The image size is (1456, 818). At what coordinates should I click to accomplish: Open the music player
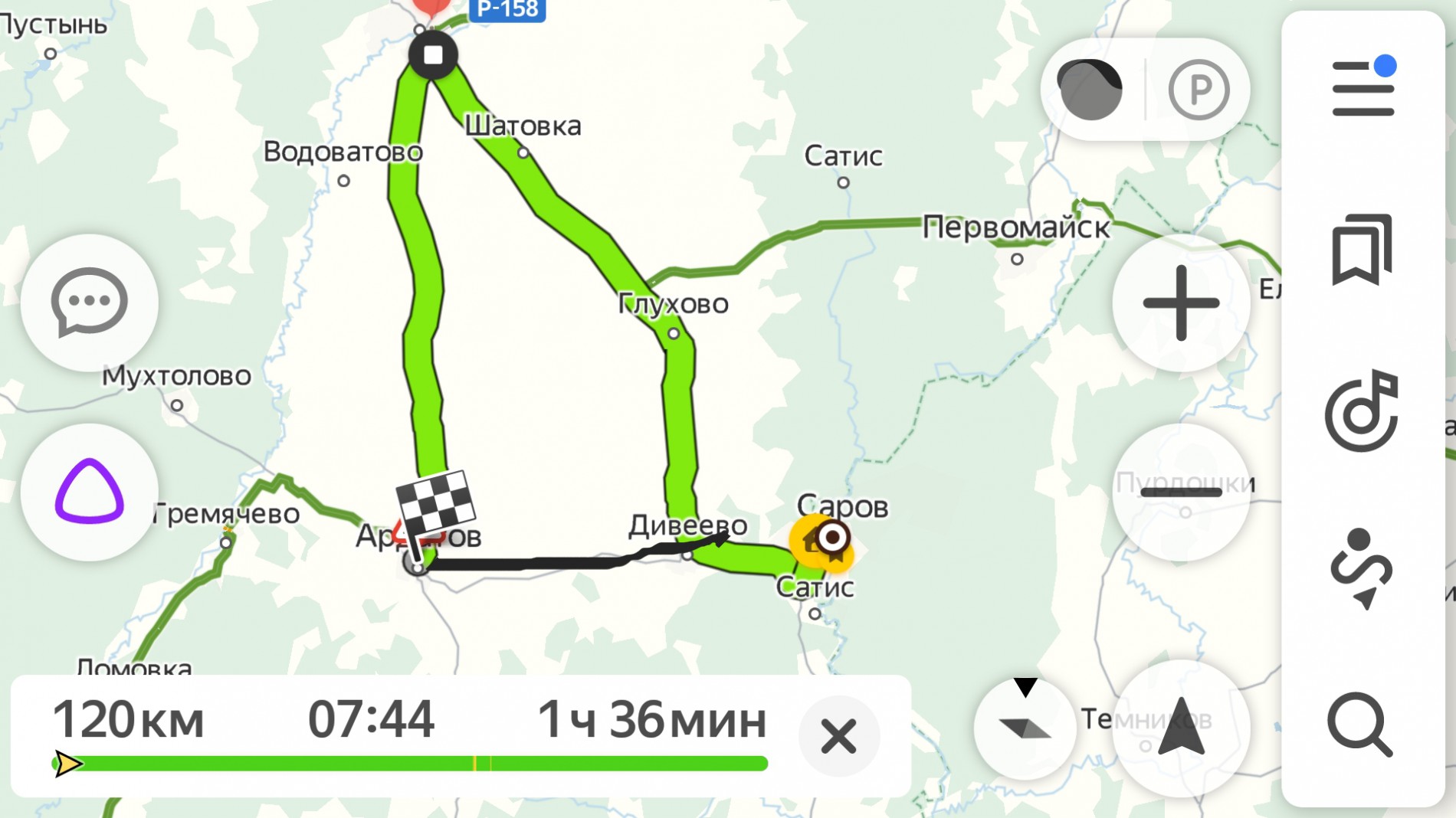tap(1363, 411)
